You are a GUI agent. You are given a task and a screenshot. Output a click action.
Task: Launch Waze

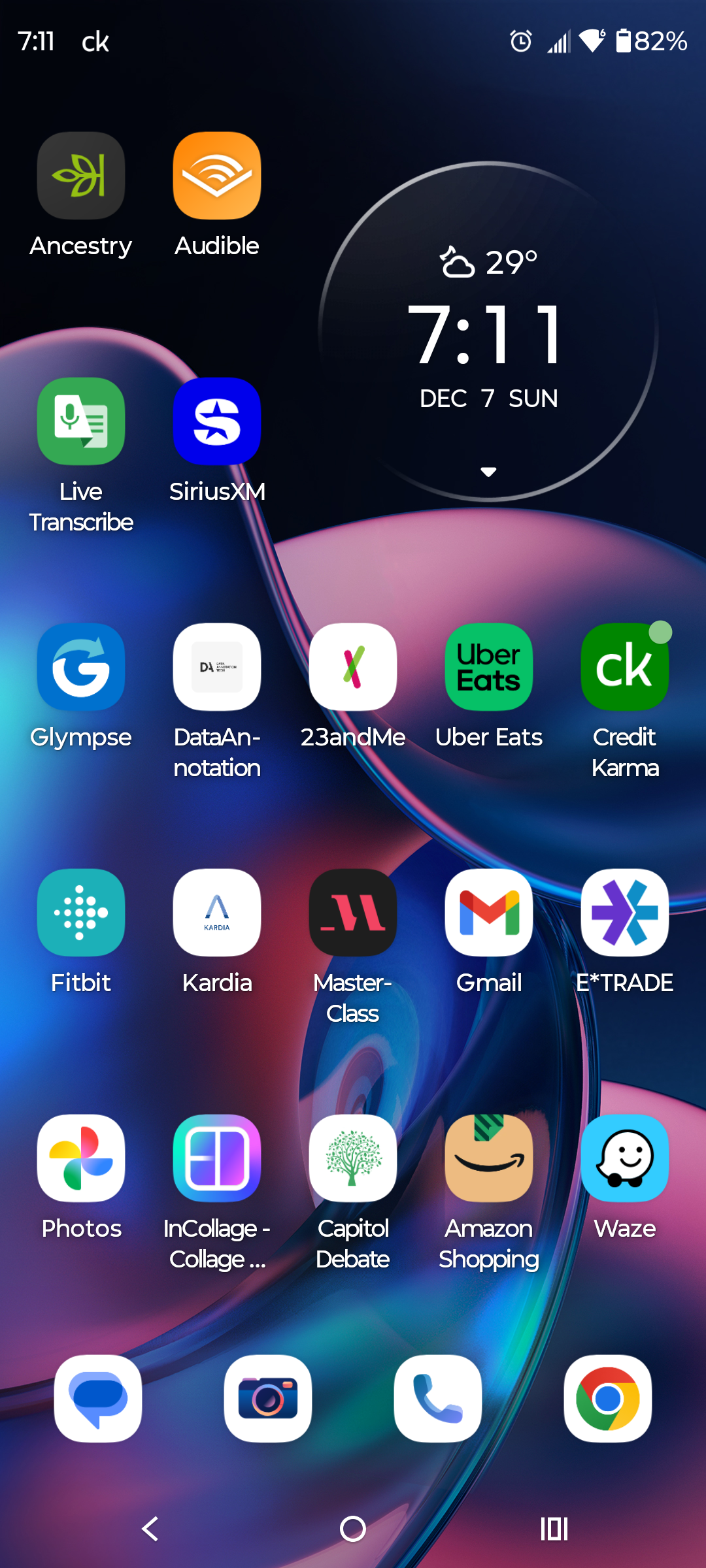coord(625,1158)
